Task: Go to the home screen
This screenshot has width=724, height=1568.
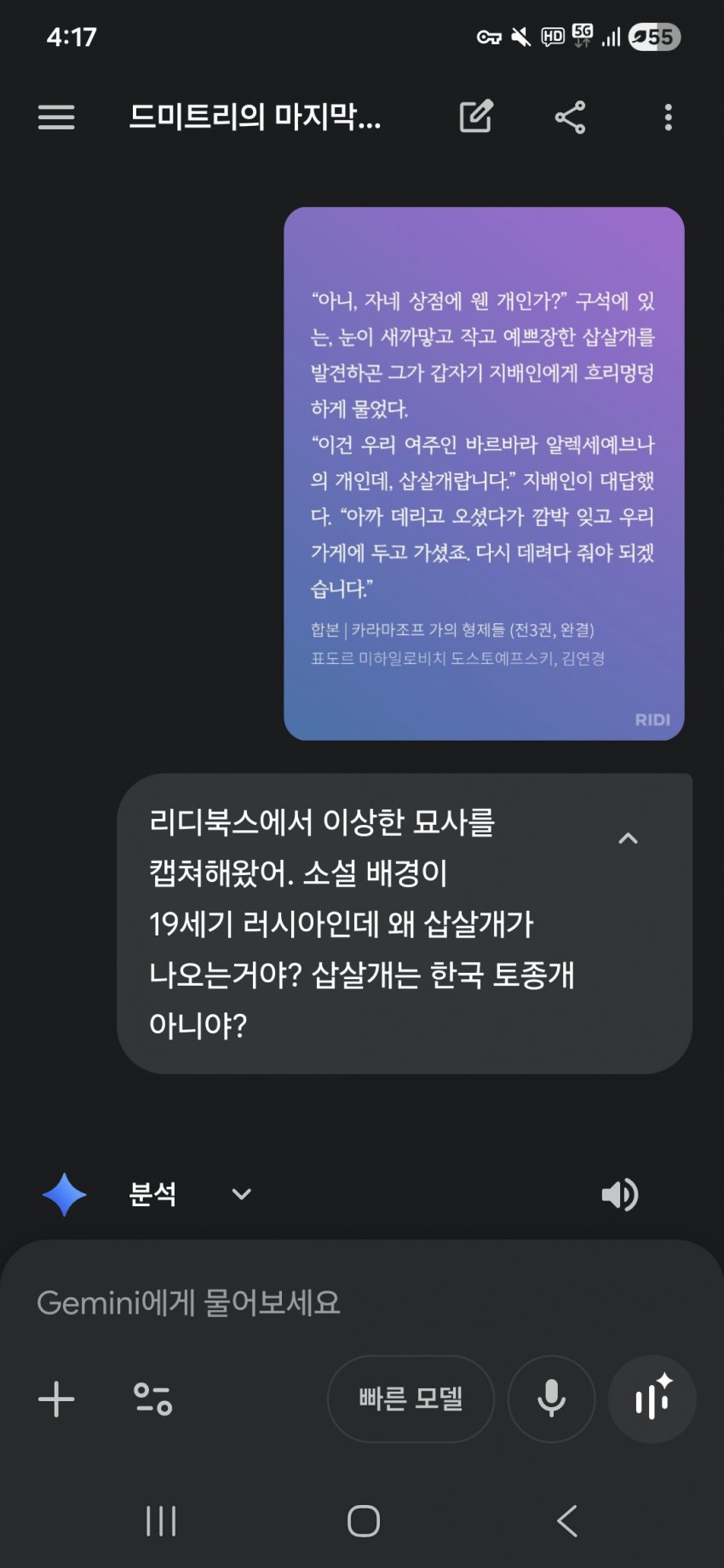Action: coord(364,1520)
